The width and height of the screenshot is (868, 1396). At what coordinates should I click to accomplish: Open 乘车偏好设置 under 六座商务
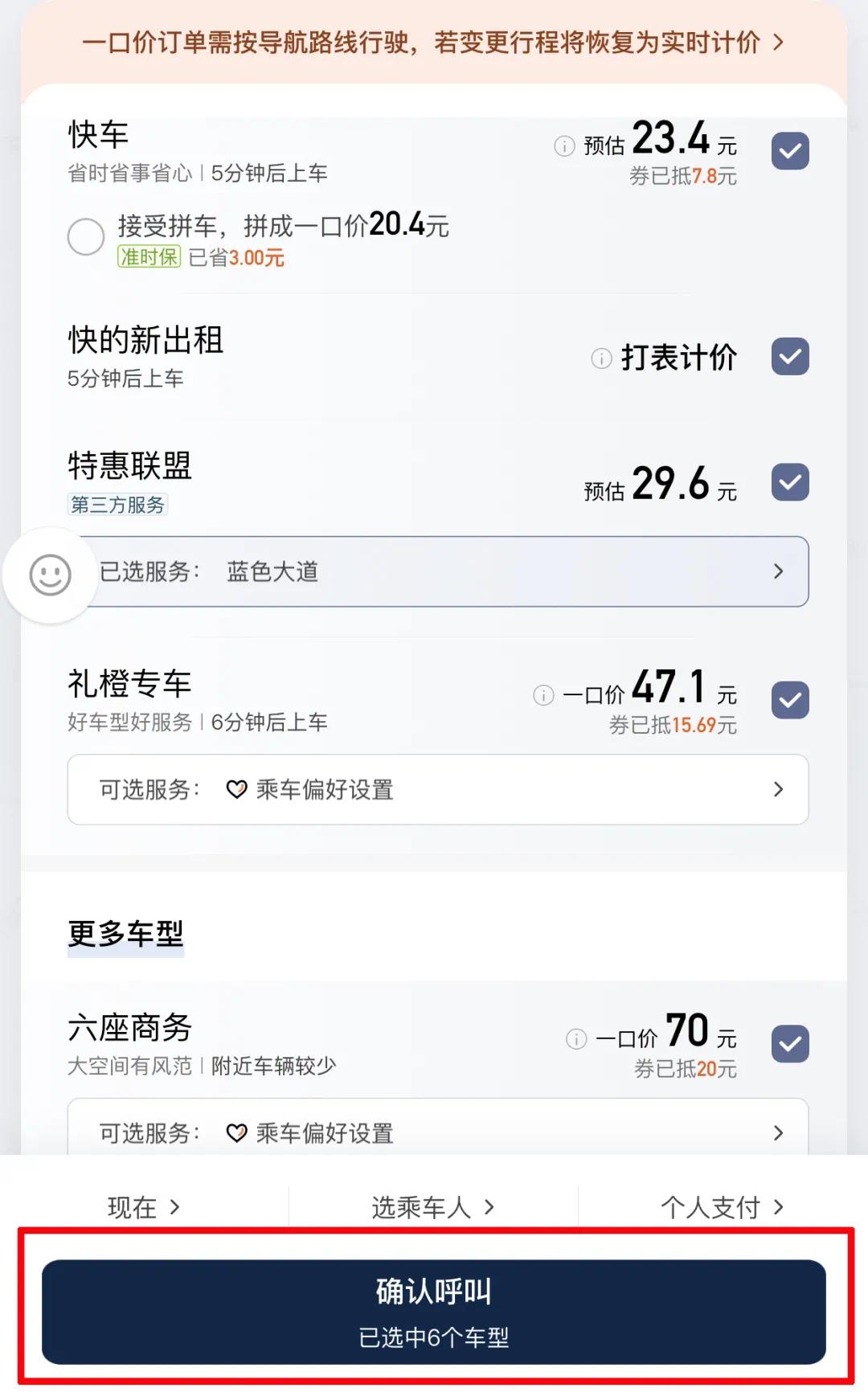pos(438,1132)
